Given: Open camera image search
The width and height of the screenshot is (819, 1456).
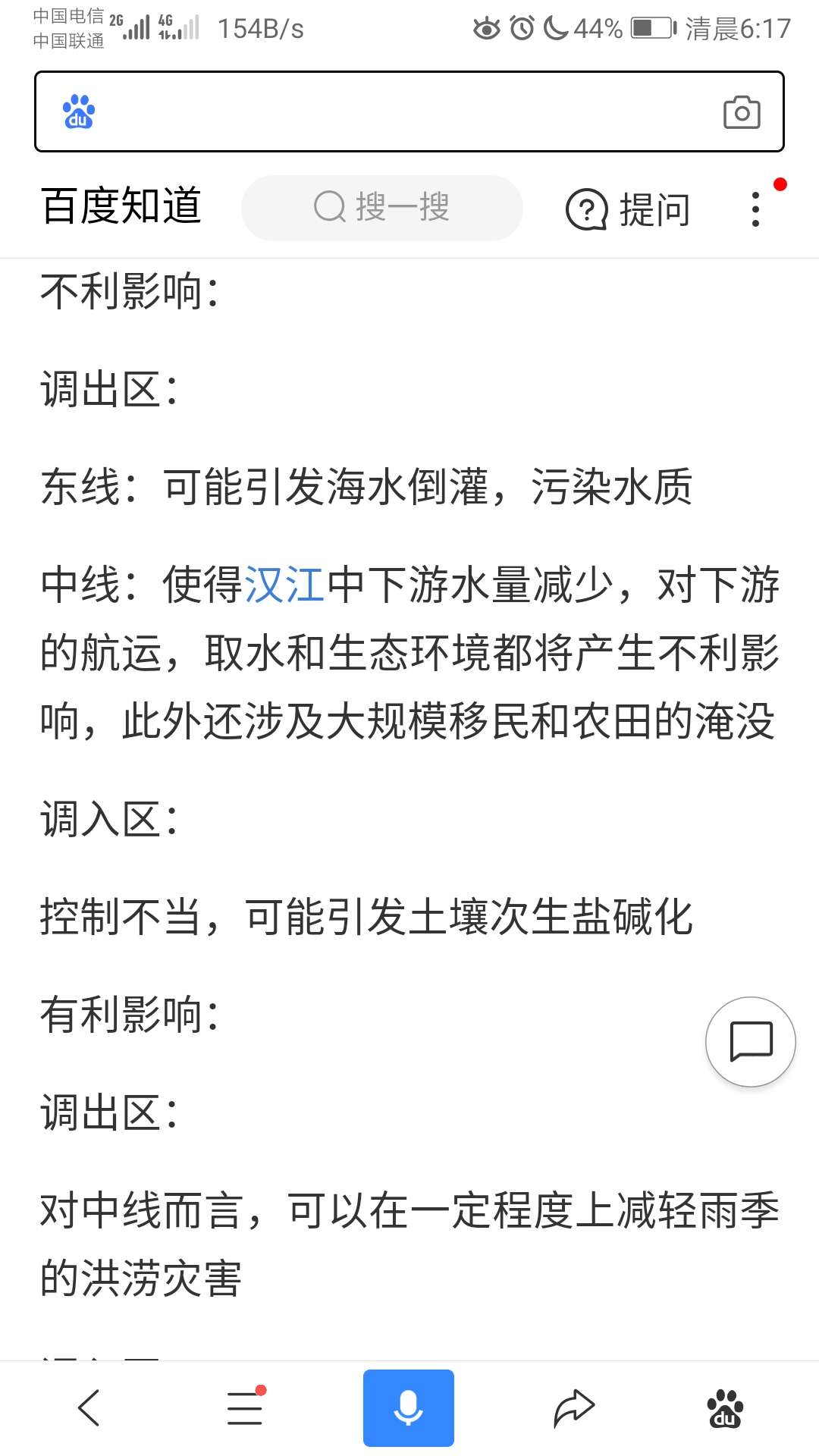Looking at the screenshot, I should pyautogui.click(x=741, y=113).
